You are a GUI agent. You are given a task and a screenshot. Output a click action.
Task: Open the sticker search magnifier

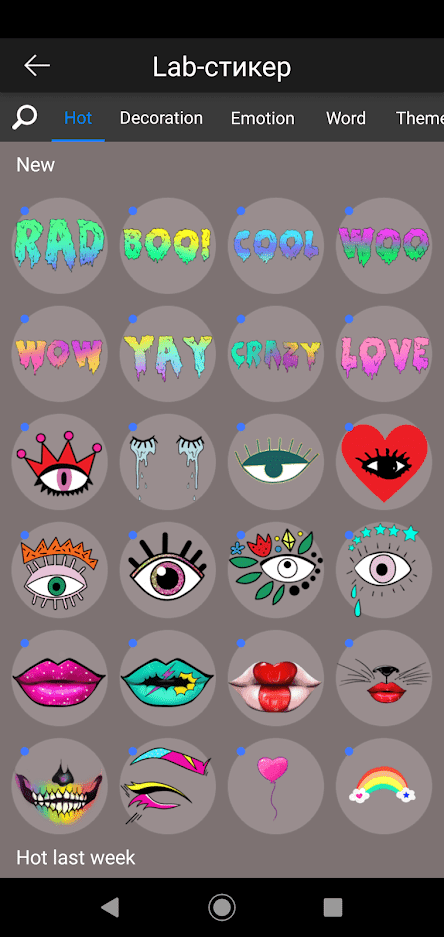(25, 118)
